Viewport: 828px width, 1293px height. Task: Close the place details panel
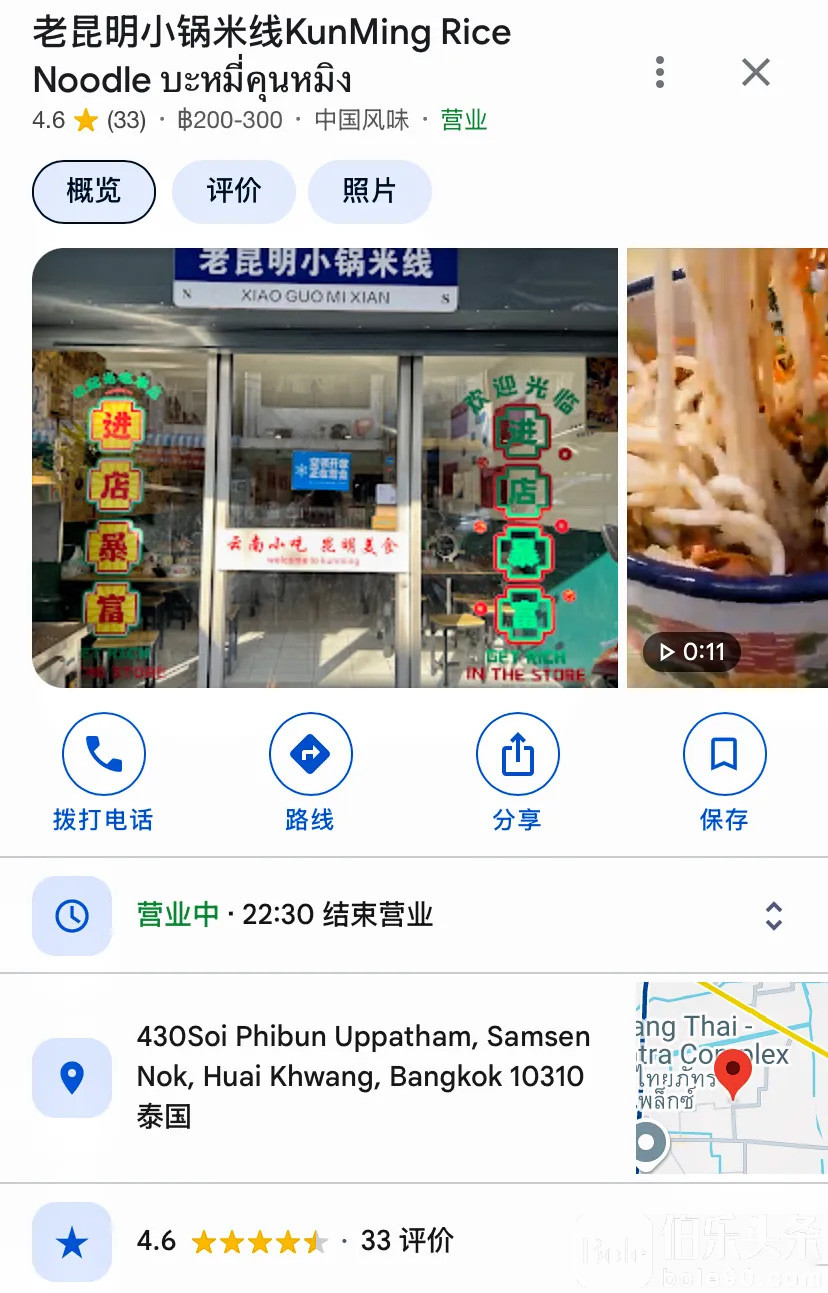pyautogui.click(x=756, y=72)
